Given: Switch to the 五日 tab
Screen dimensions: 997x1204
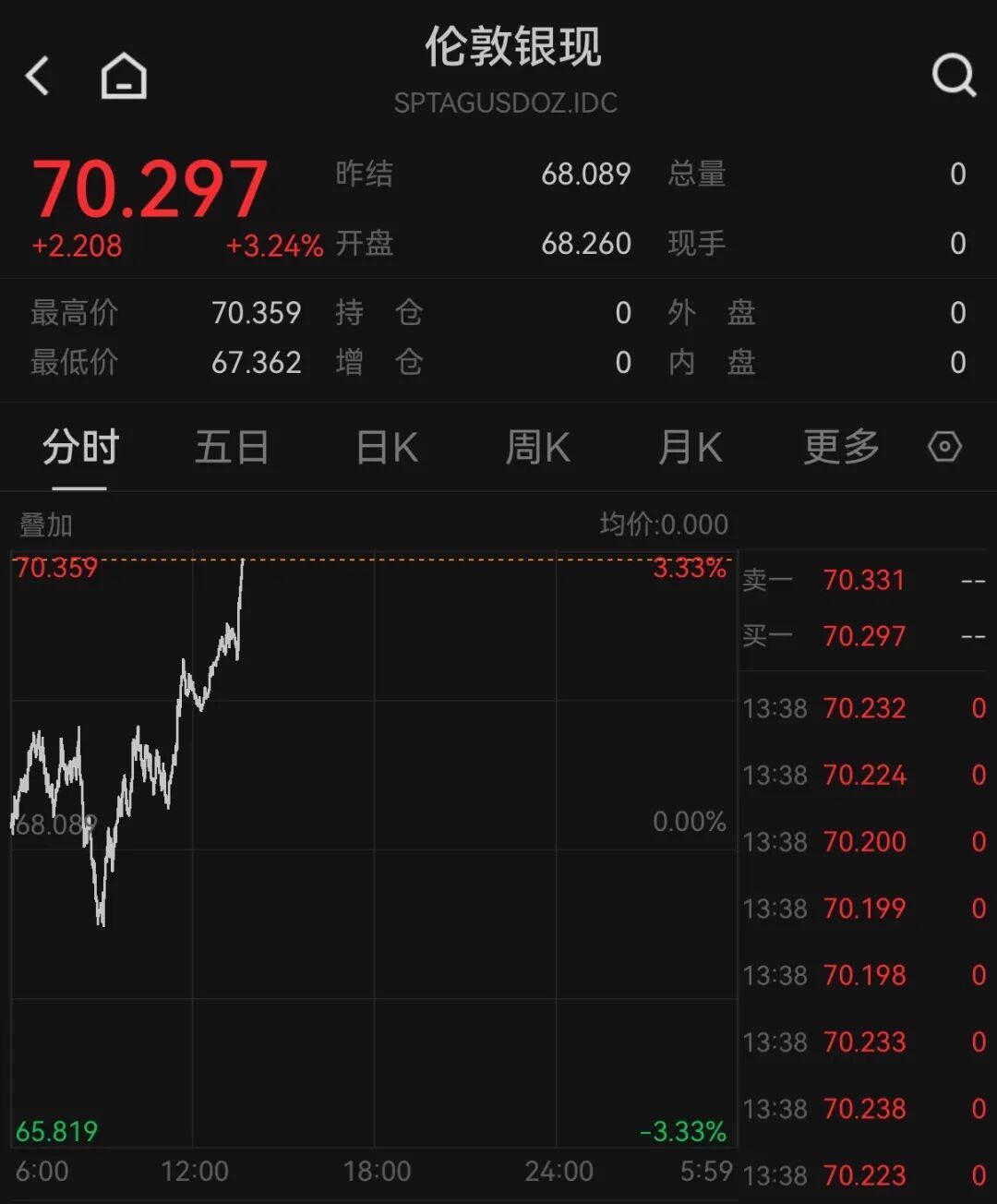Looking at the screenshot, I should (232, 448).
